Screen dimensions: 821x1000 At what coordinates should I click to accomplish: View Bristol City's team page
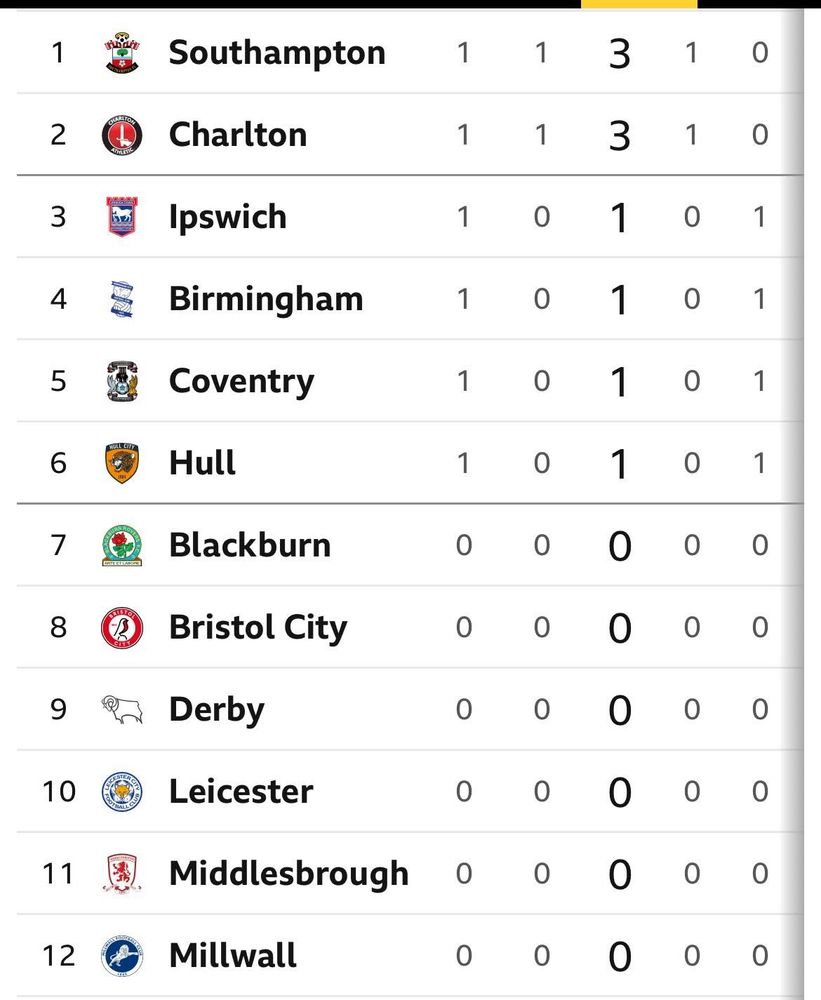pos(257,626)
